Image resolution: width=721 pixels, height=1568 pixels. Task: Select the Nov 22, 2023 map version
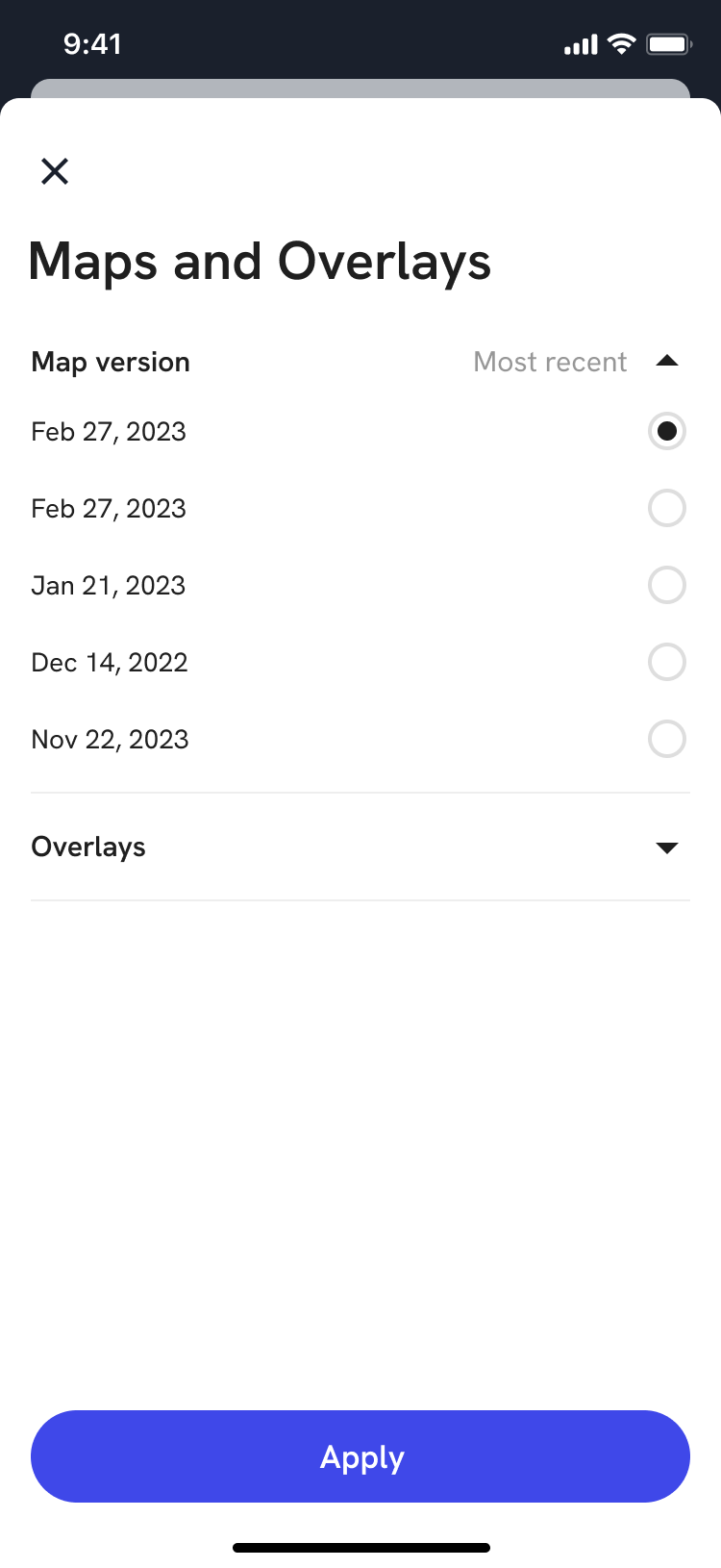666,739
